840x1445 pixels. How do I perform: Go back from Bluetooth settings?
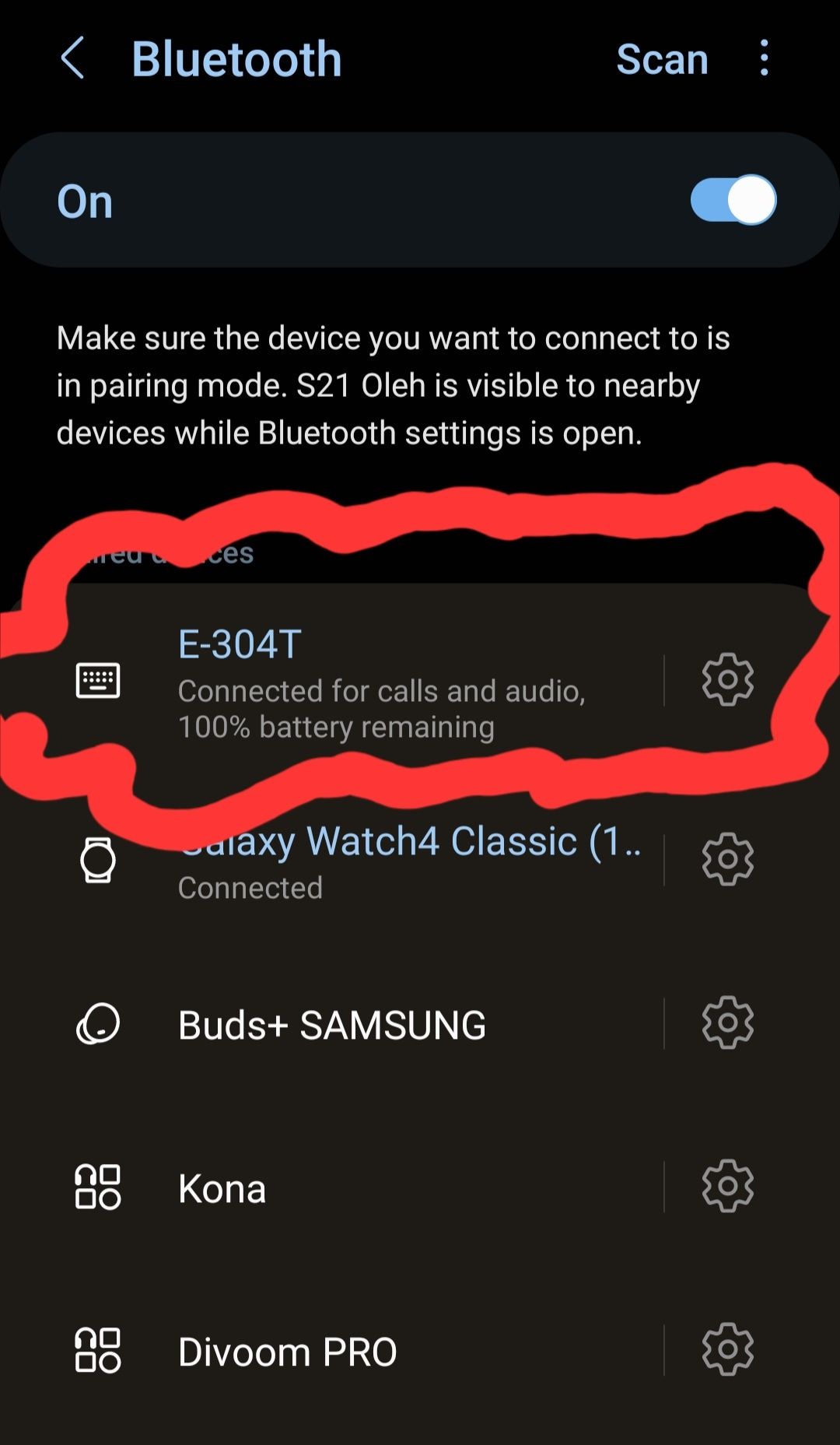(72, 59)
